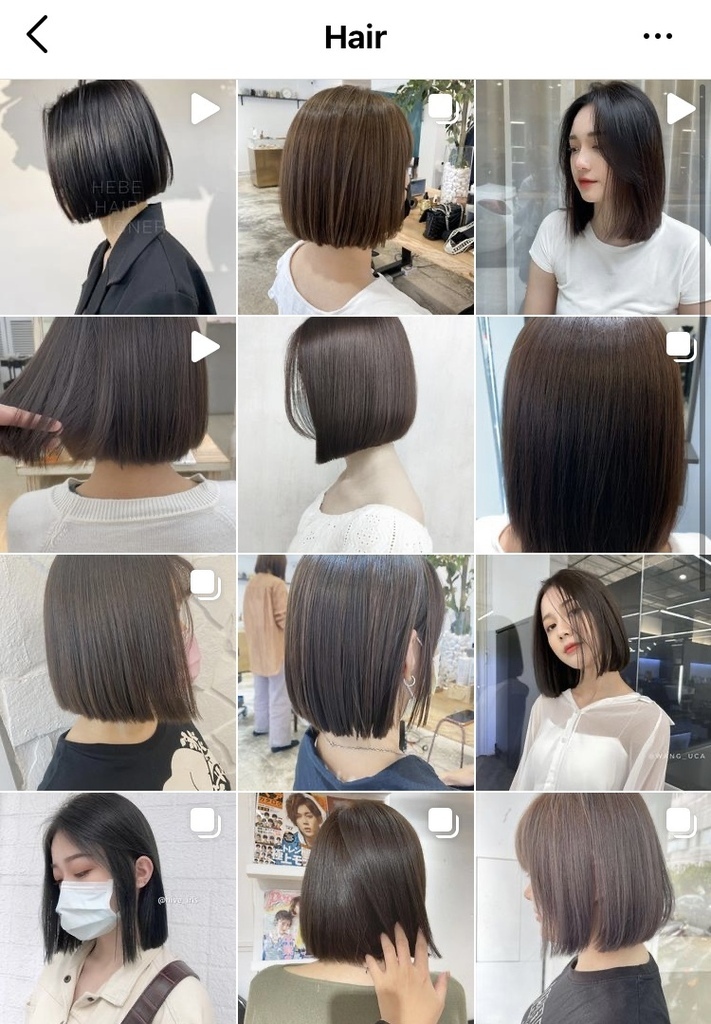Open the bob post showing an earring

(x=355, y=672)
